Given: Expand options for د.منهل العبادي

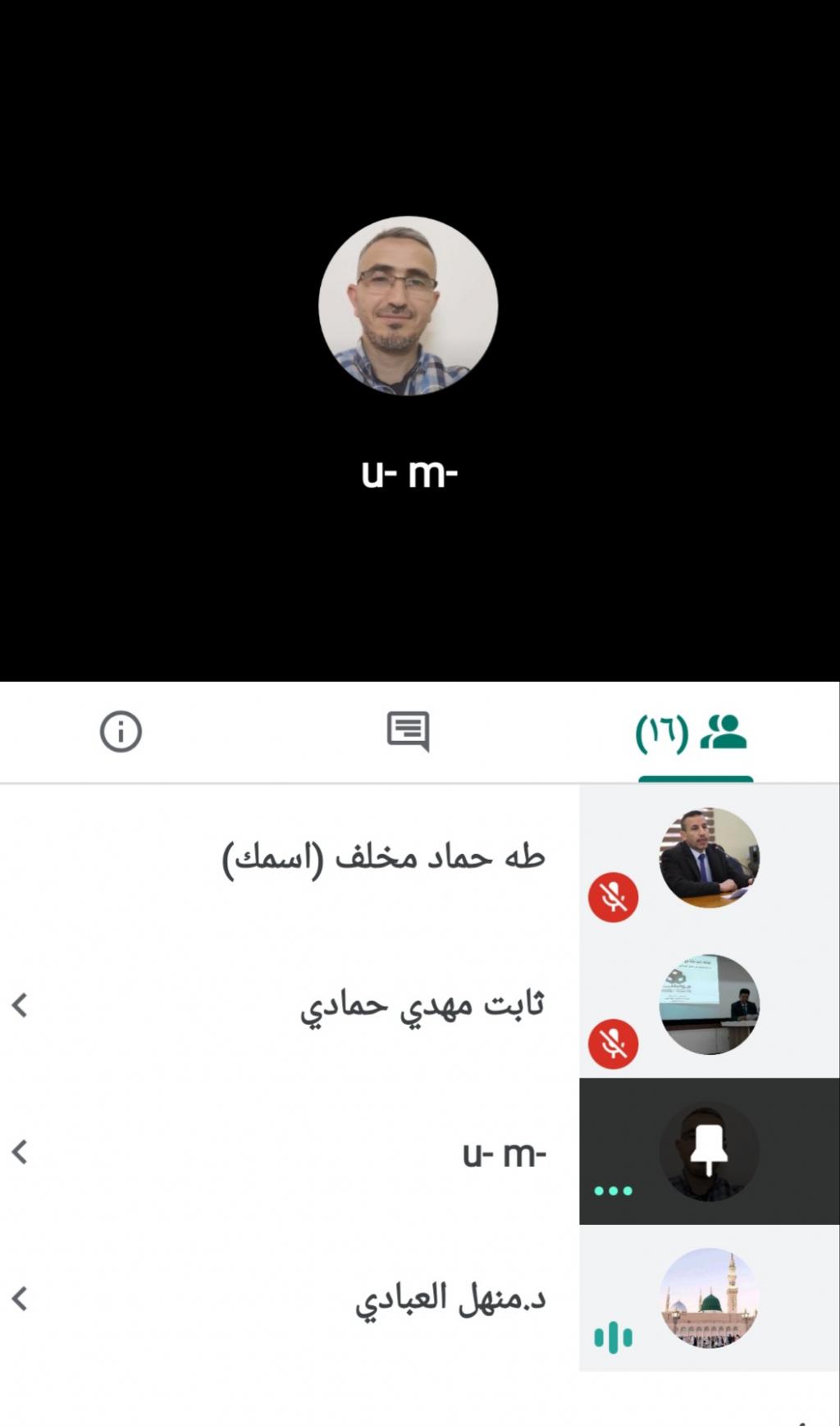Looking at the screenshot, I should coord(20,1299).
